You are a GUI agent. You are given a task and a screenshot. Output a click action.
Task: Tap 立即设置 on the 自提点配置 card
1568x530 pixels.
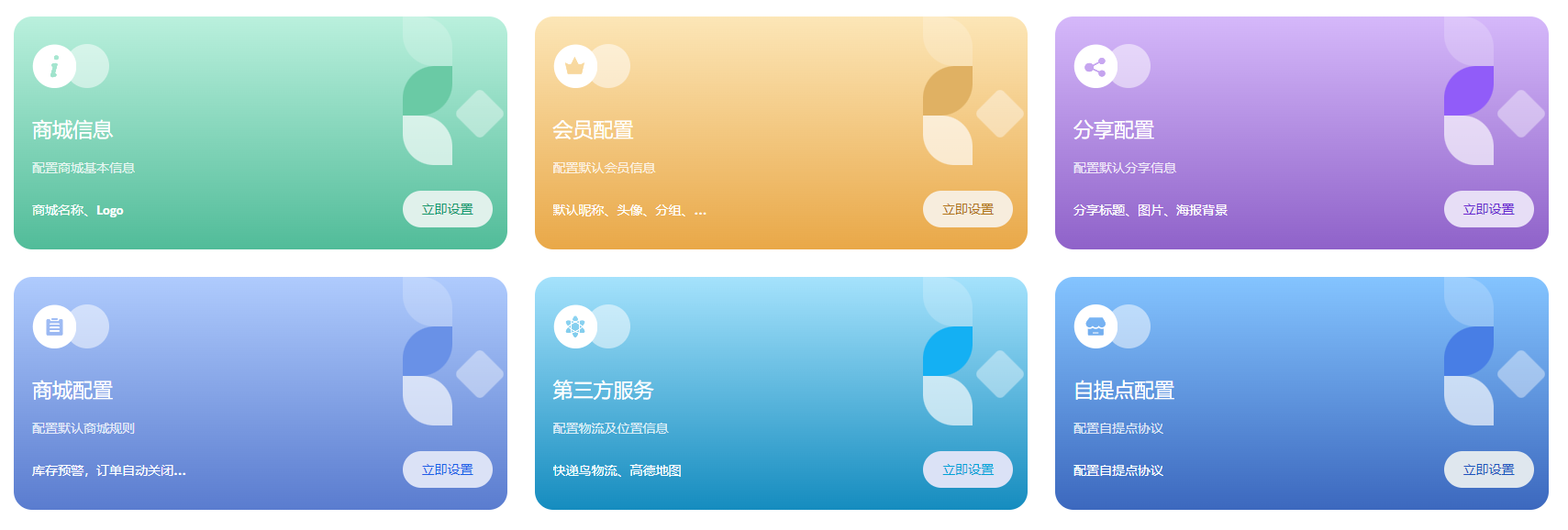pos(1487,469)
